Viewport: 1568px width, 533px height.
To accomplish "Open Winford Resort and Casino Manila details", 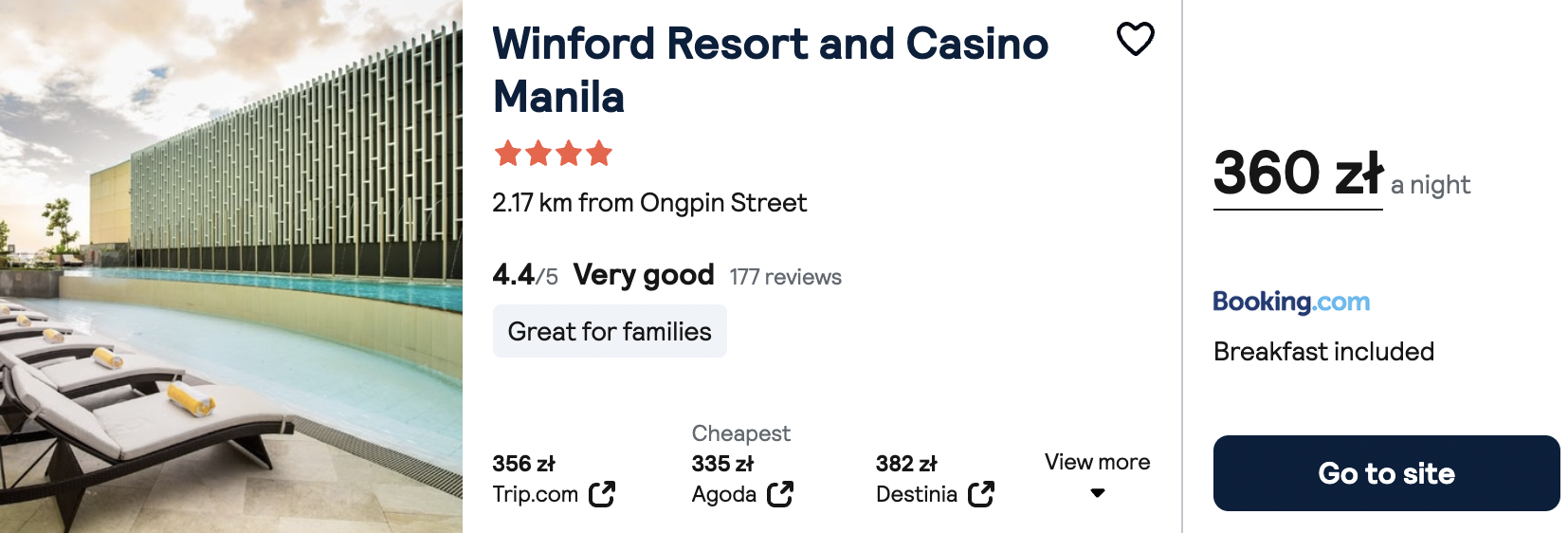I will pyautogui.click(x=770, y=70).
